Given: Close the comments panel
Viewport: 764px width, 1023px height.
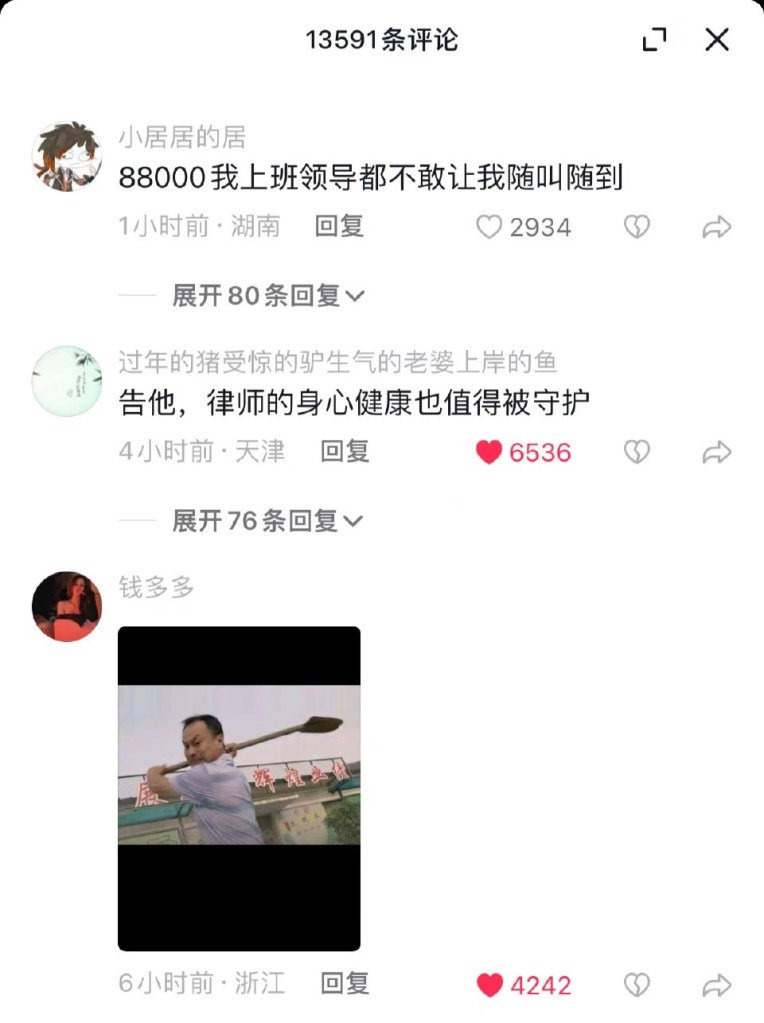Looking at the screenshot, I should click(x=717, y=40).
